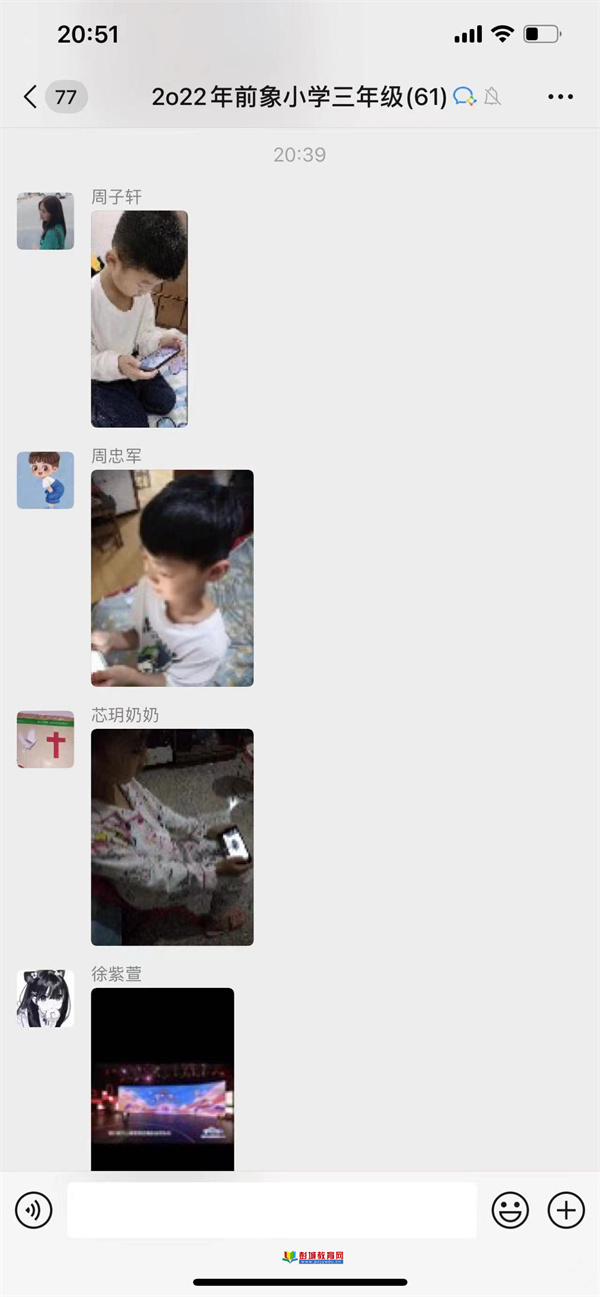Go back to the chat list

30,97
